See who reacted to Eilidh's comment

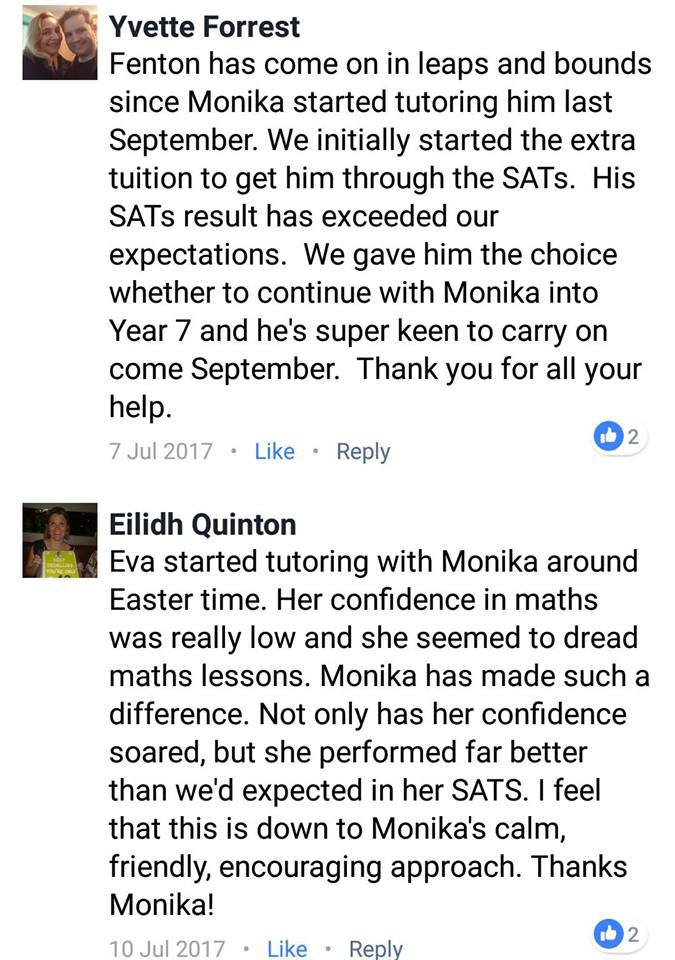(621, 934)
